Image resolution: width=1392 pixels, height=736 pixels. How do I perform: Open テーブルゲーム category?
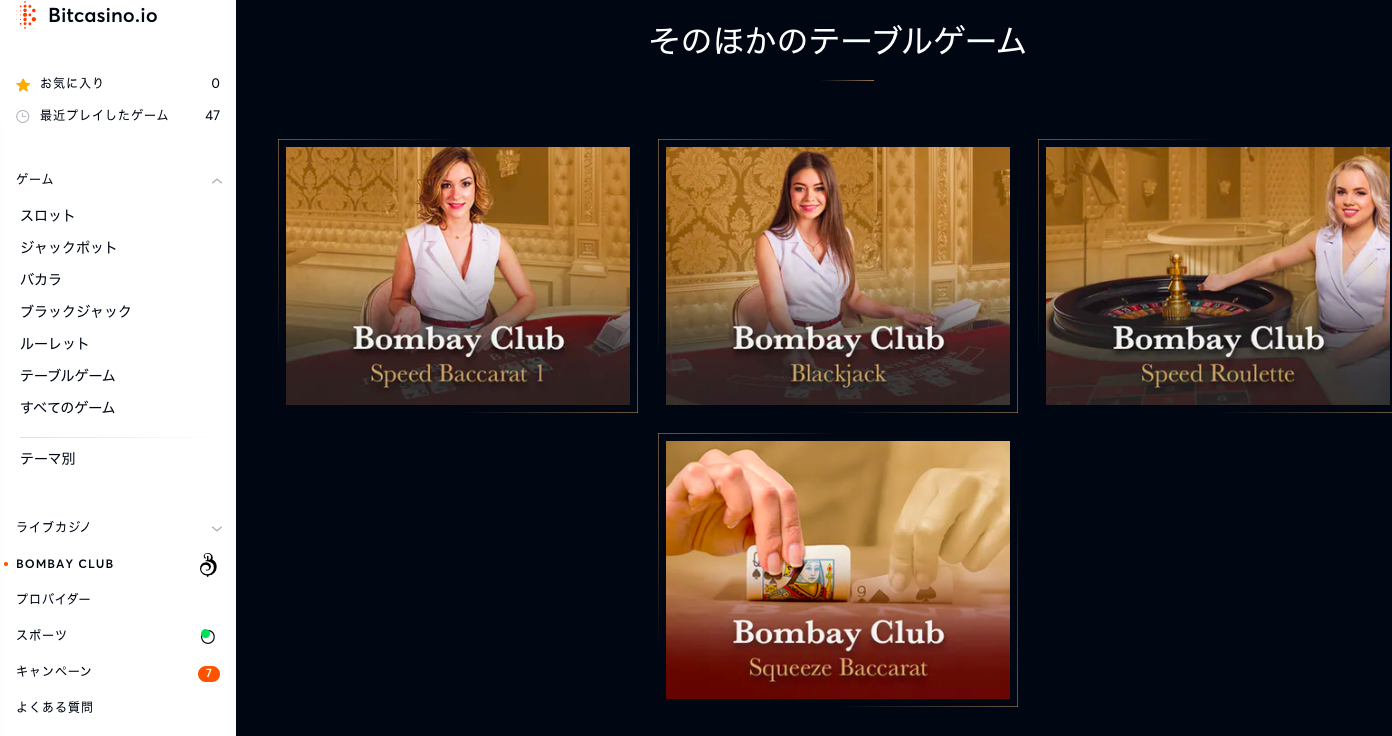[68, 376]
